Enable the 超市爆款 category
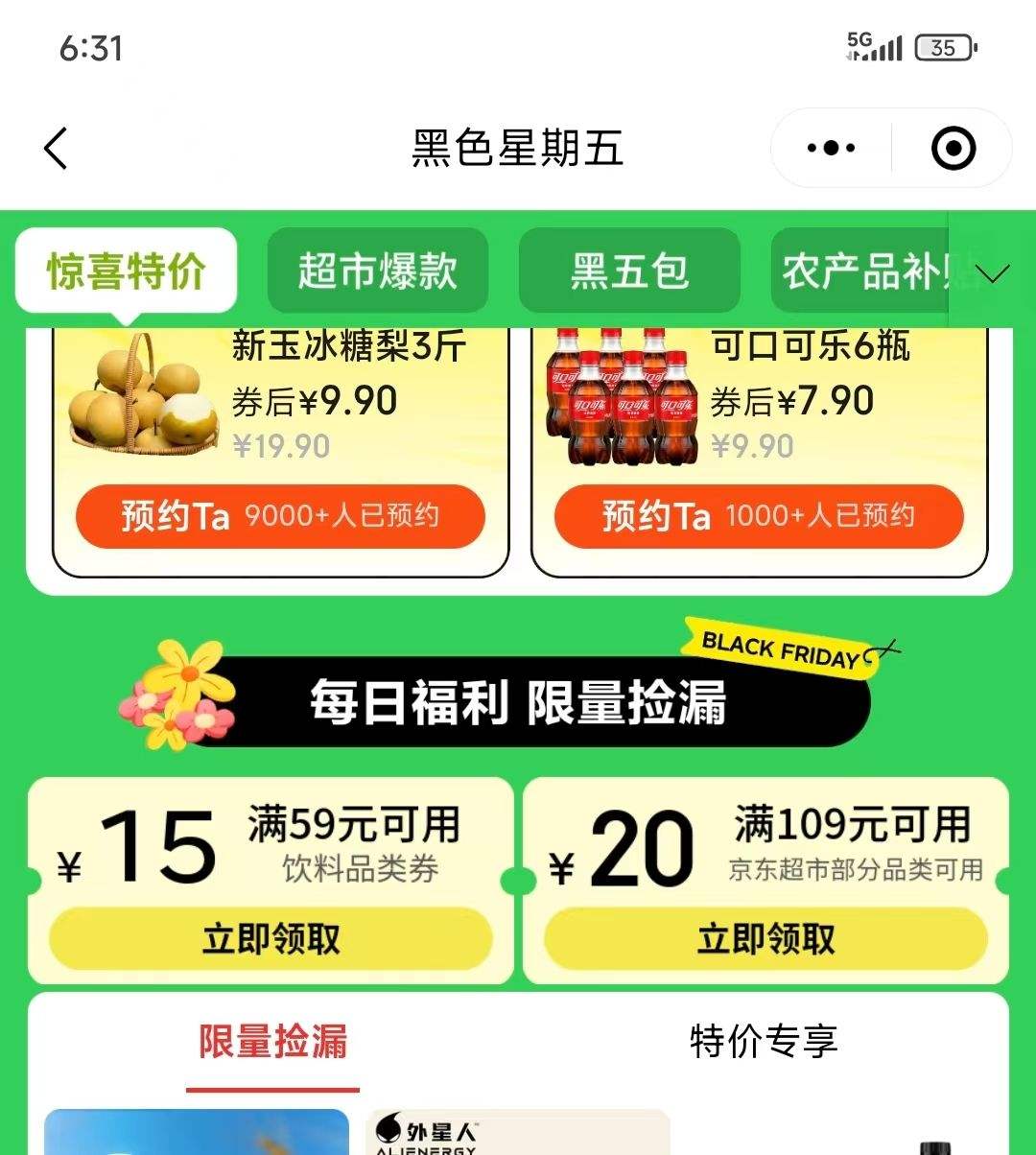The image size is (1036, 1155). click(x=377, y=271)
